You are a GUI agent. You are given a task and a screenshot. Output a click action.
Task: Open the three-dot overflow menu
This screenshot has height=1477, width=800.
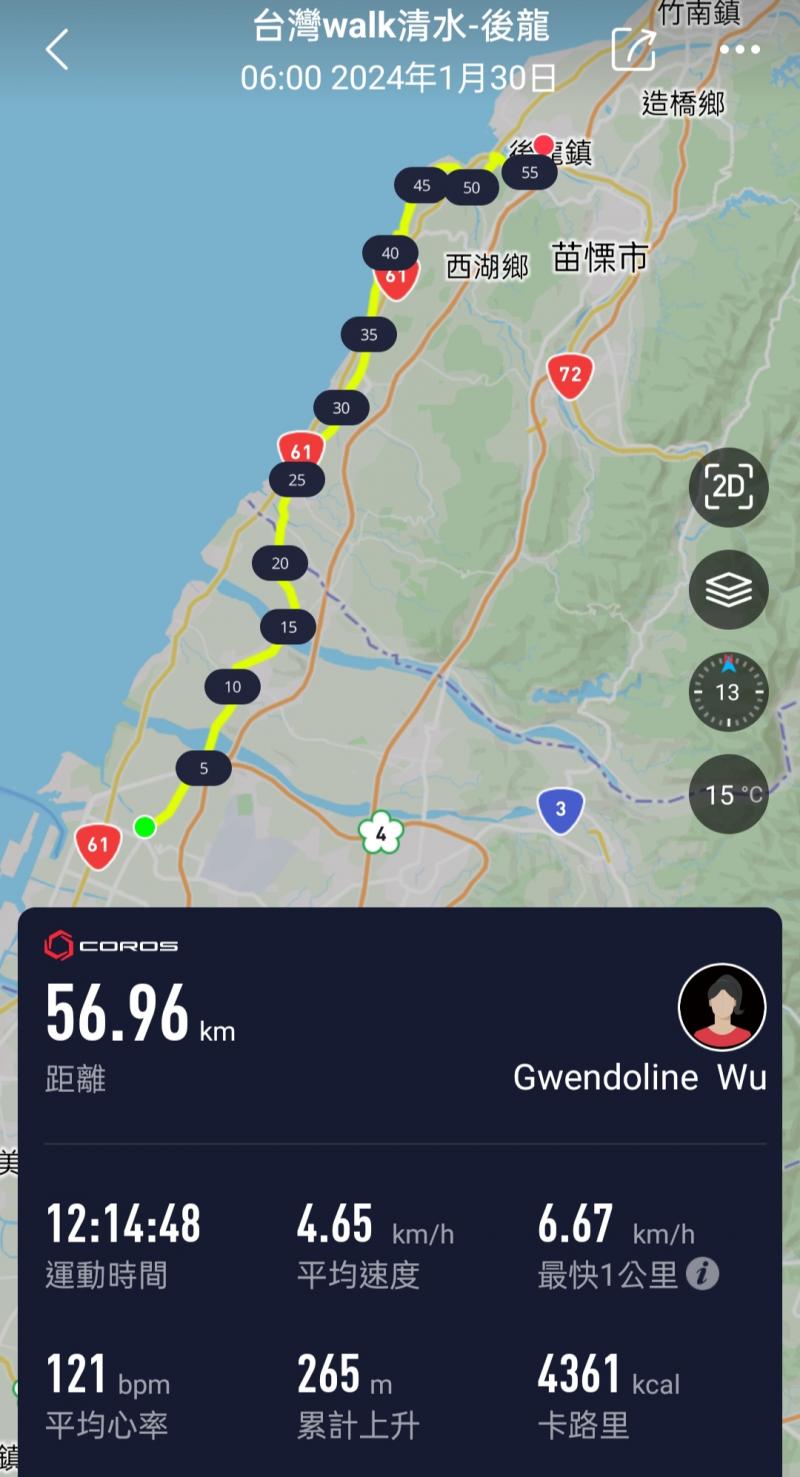point(739,49)
